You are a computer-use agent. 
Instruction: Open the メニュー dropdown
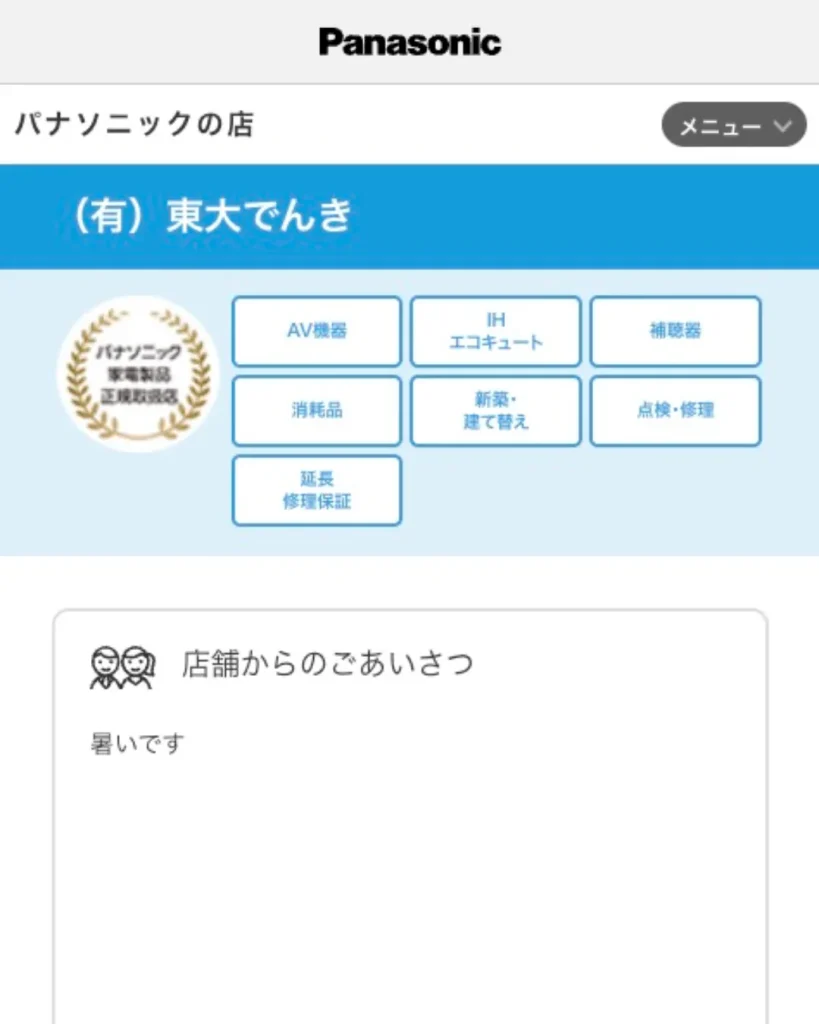click(733, 126)
